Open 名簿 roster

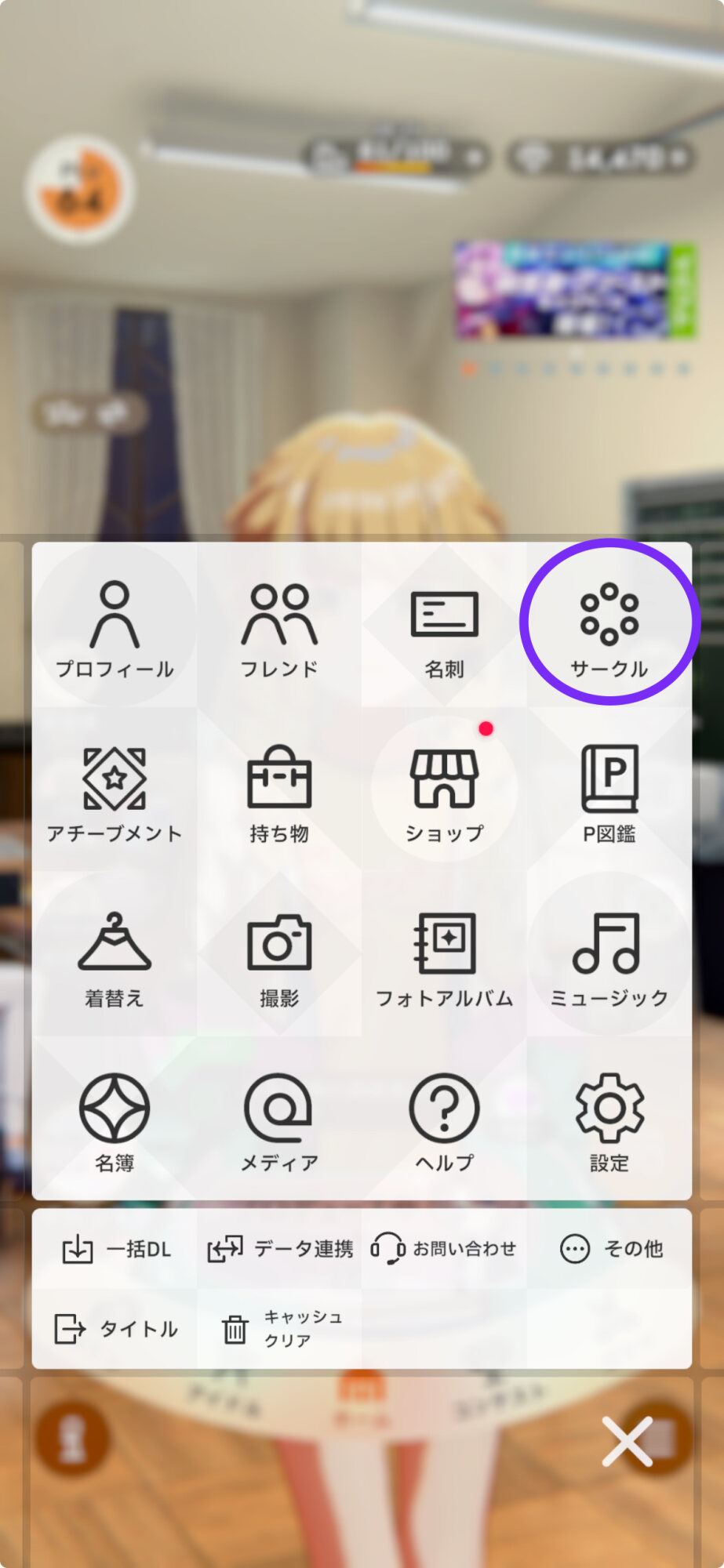[x=115, y=1121]
